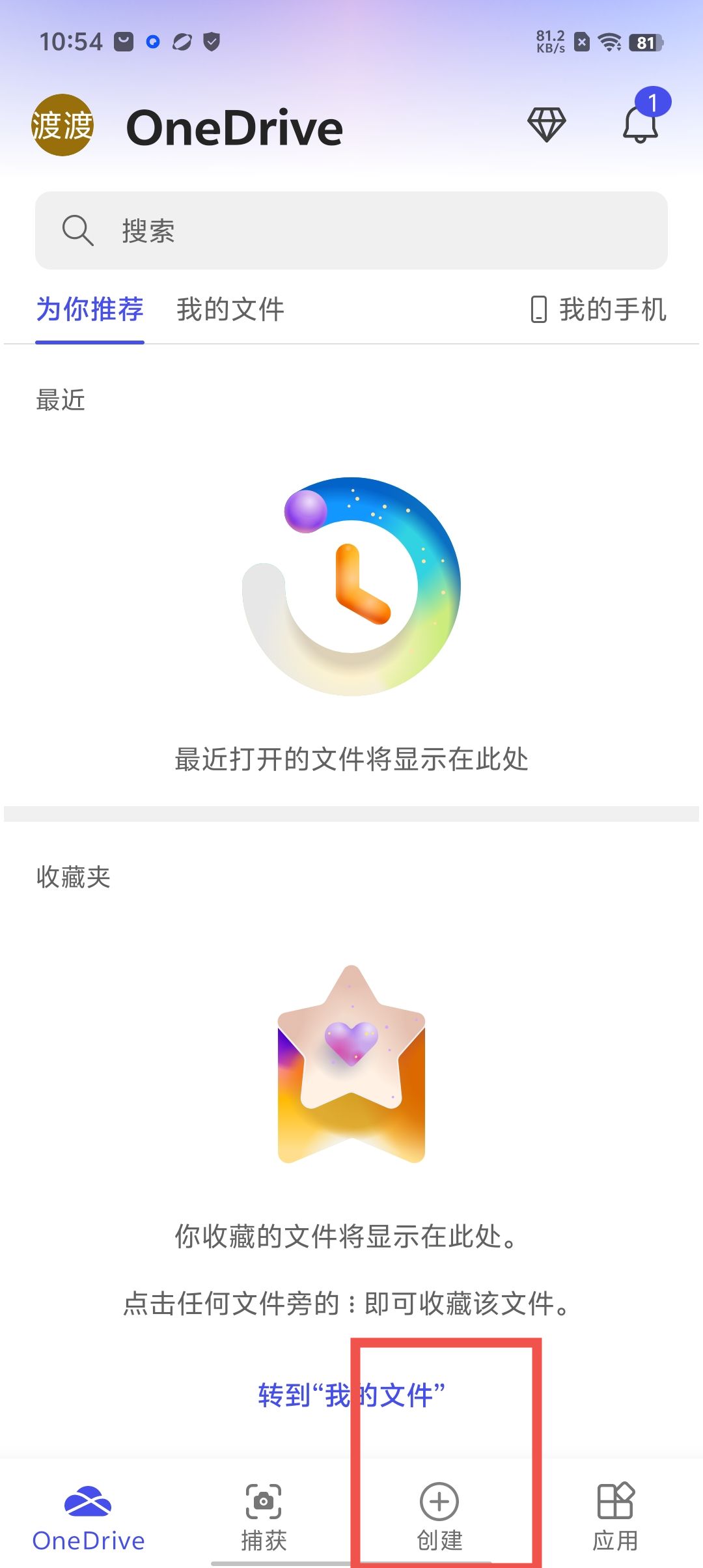The image size is (703, 1568).
Task: Tap the 搜索 search box
Action: 351,231
